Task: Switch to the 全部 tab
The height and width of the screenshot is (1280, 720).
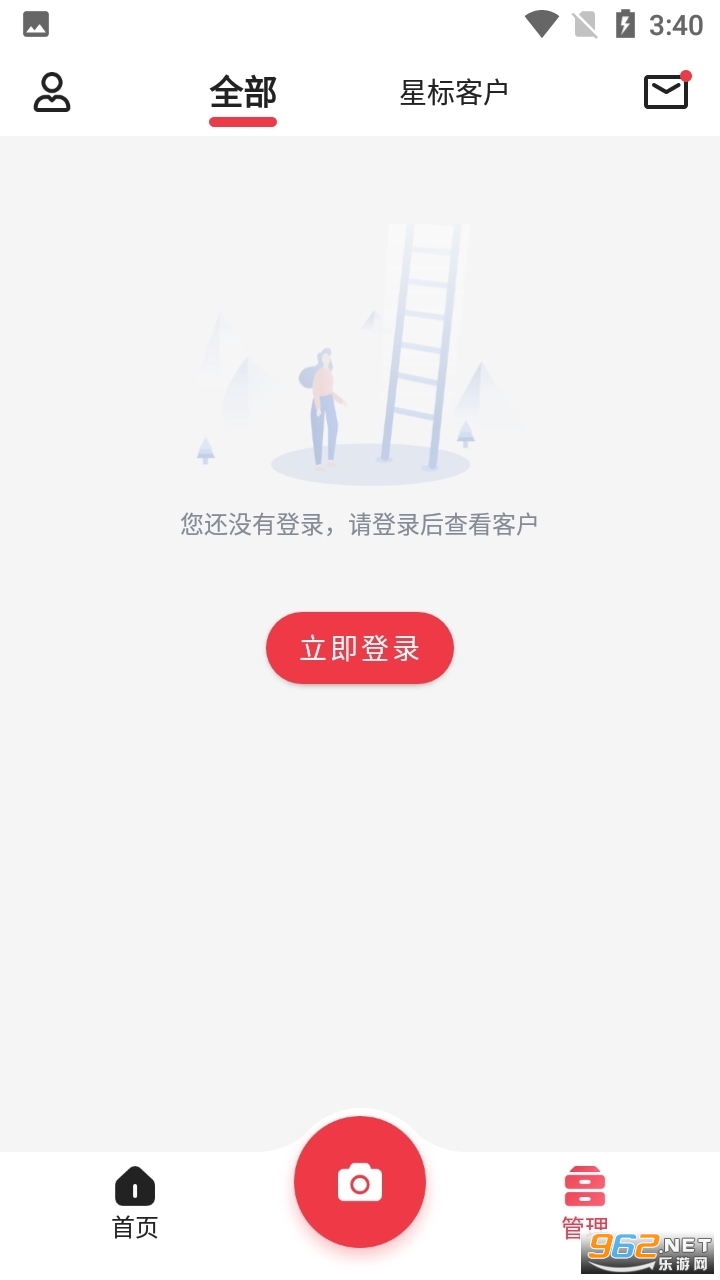Action: pos(243,94)
